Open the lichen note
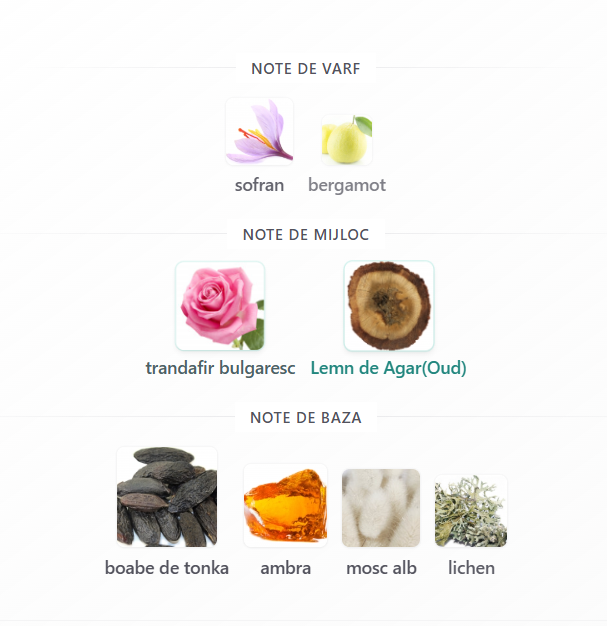This screenshot has height=626, width=607. [471, 511]
